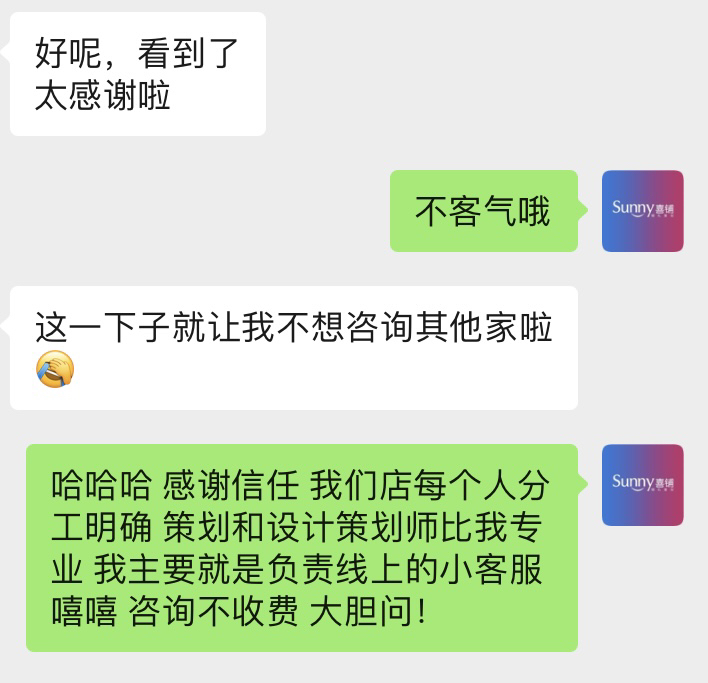Viewport: 708px width, 683px height.
Task: Open Sunny avatar beside the 不客气哦 message
Action: point(642,210)
